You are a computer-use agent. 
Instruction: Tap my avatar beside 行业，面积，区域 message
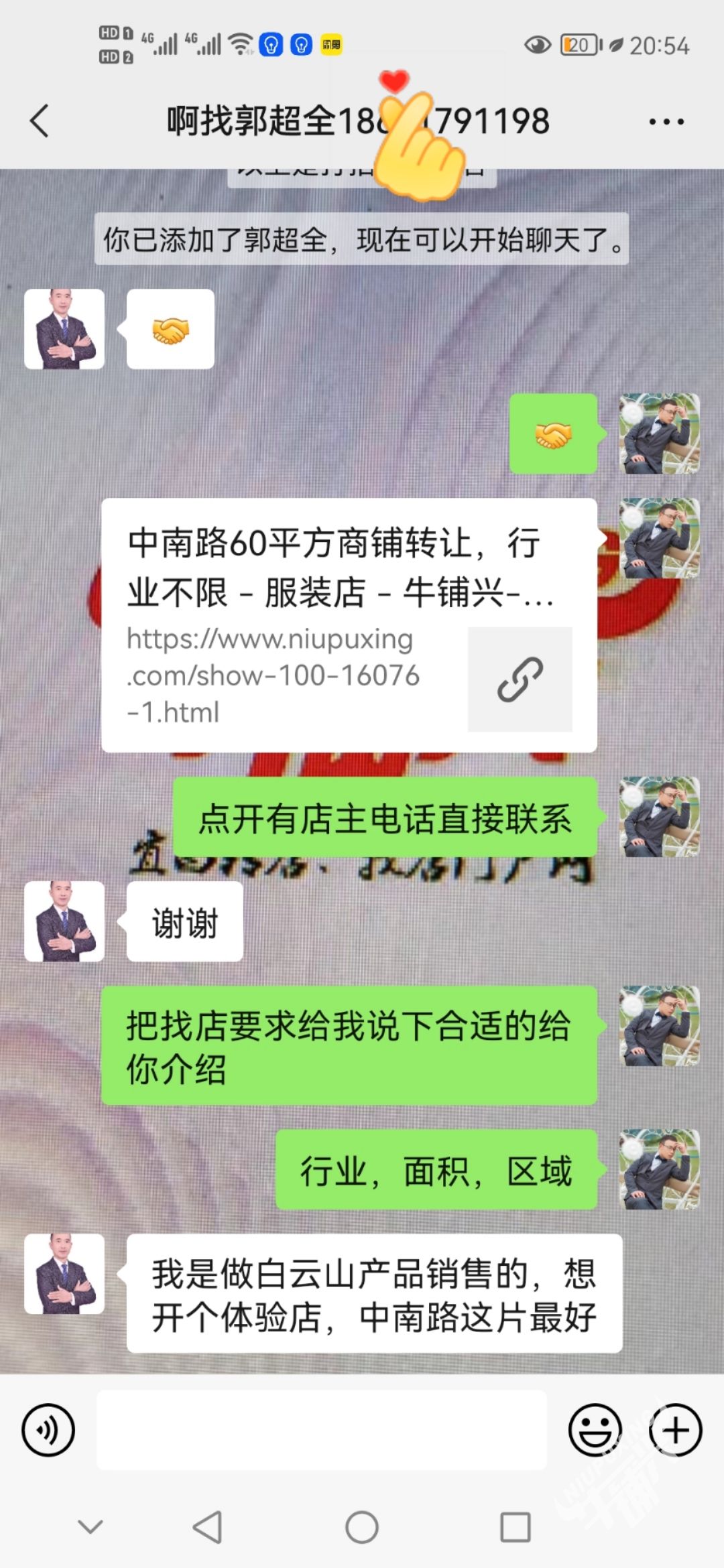660,1169
